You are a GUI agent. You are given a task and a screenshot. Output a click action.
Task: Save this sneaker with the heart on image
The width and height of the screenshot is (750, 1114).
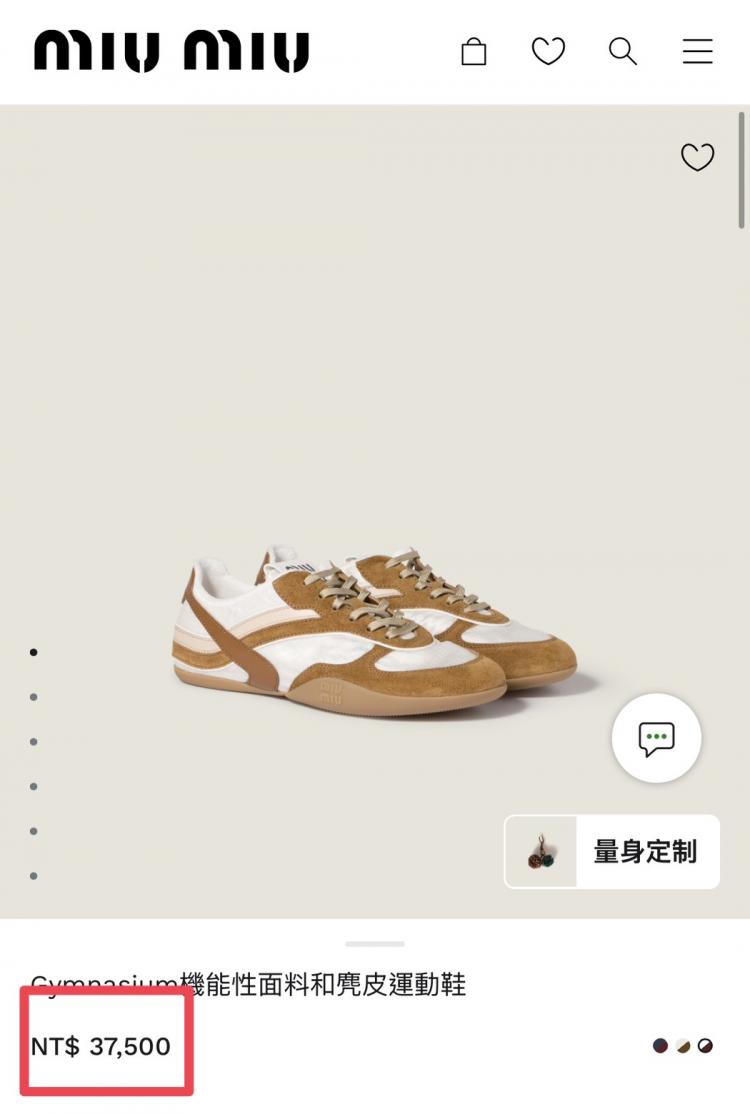(x=697, y=157)
